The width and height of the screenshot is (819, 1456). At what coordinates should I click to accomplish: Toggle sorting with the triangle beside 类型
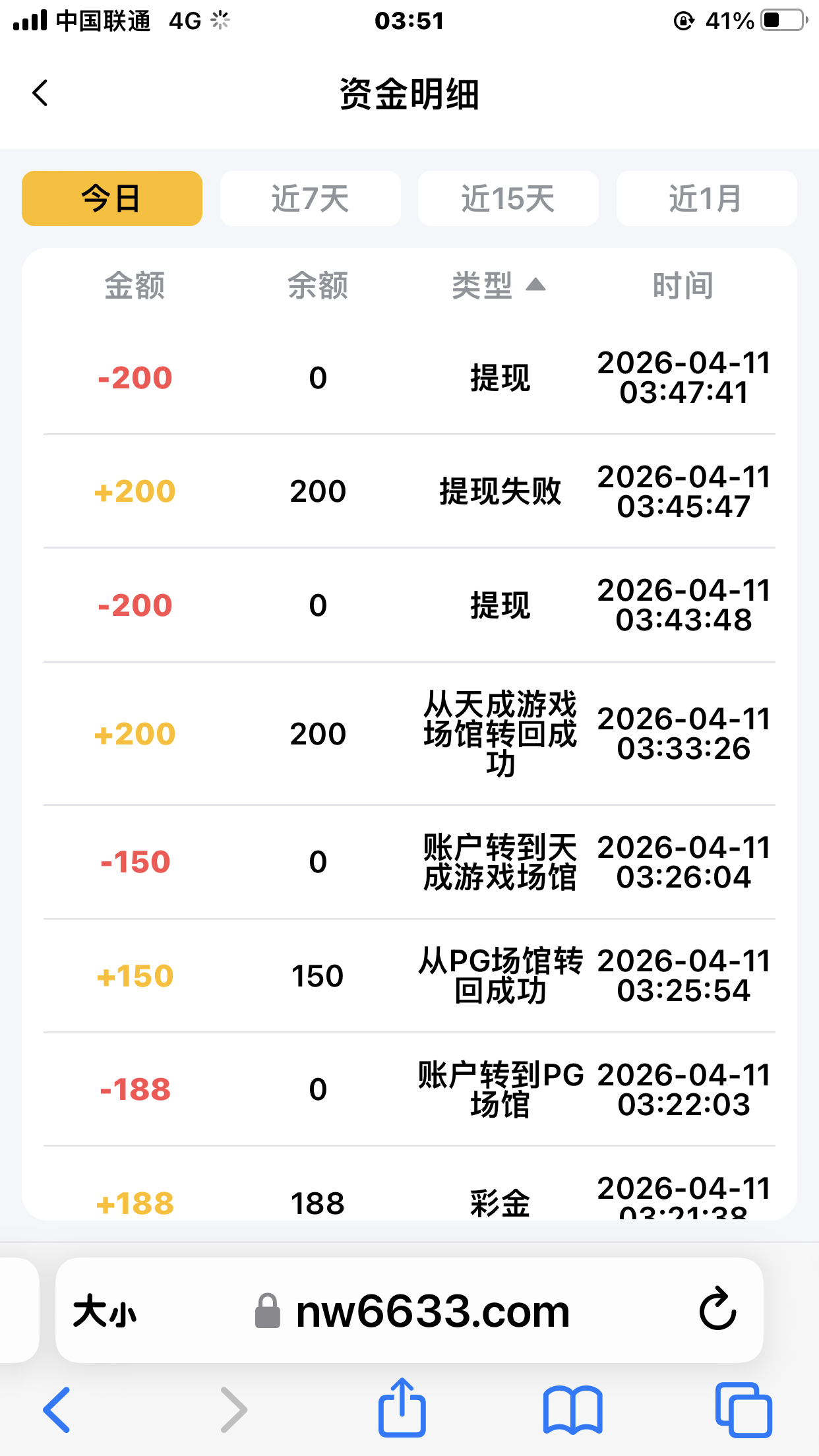[536, 287]
